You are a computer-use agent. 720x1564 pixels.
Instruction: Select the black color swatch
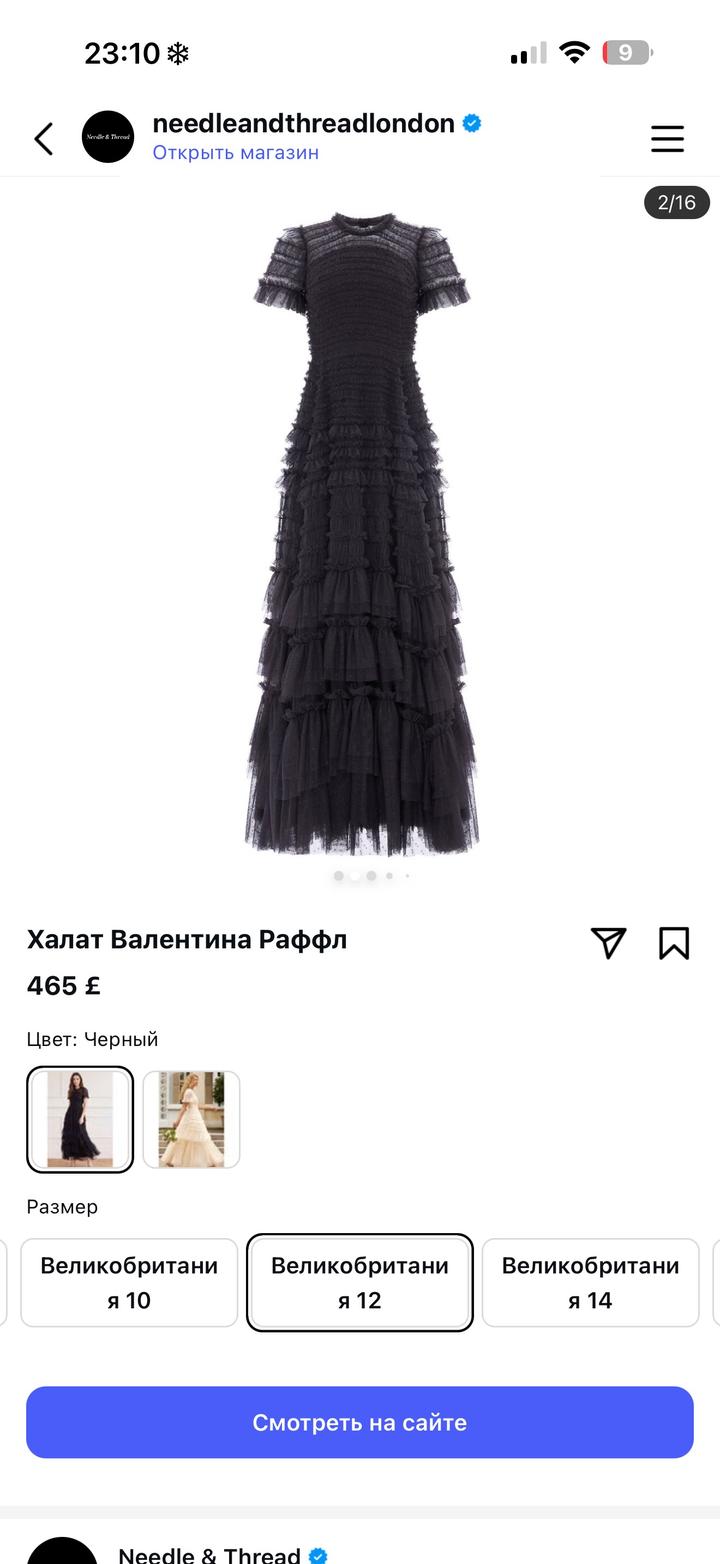point(80,1119)
